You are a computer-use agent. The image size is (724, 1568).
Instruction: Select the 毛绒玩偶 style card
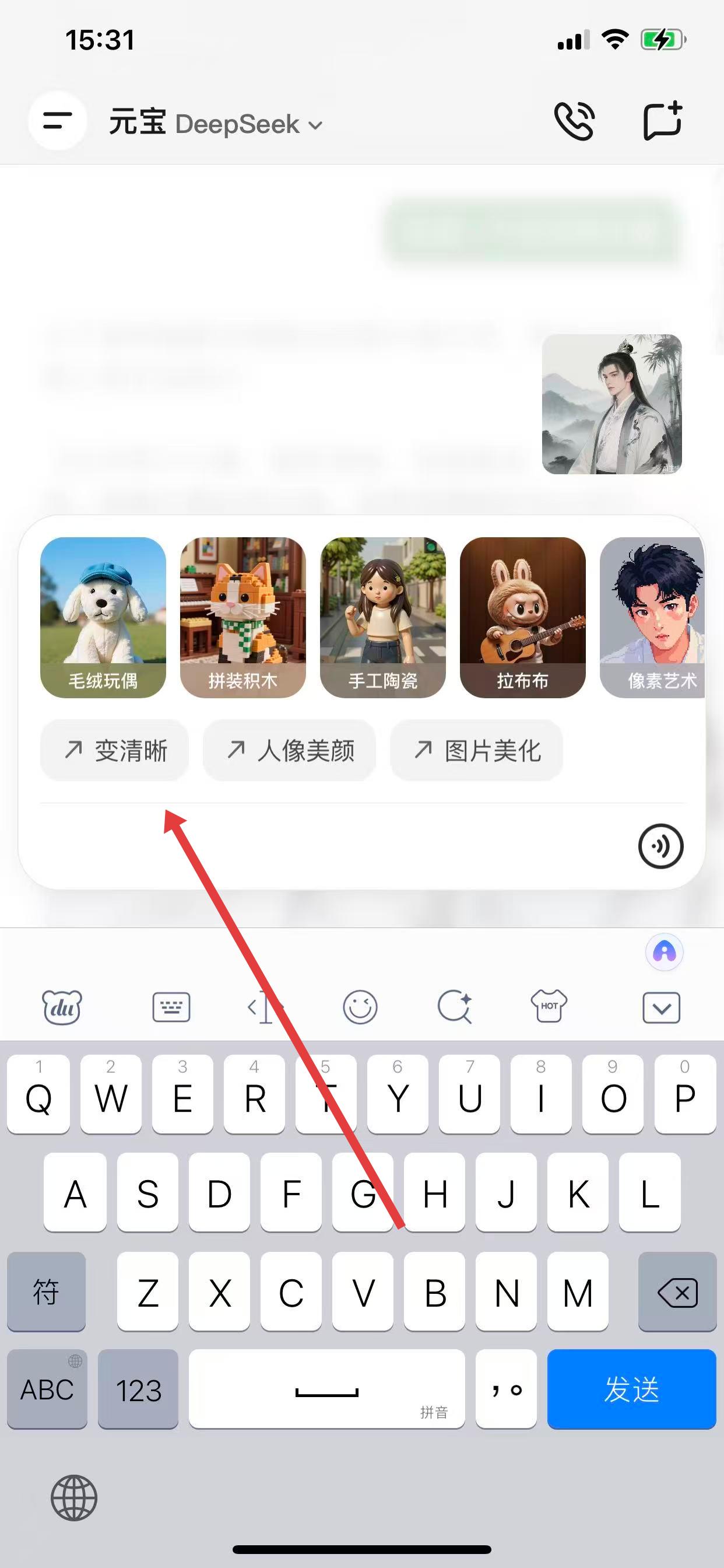(x=103, y=617)
